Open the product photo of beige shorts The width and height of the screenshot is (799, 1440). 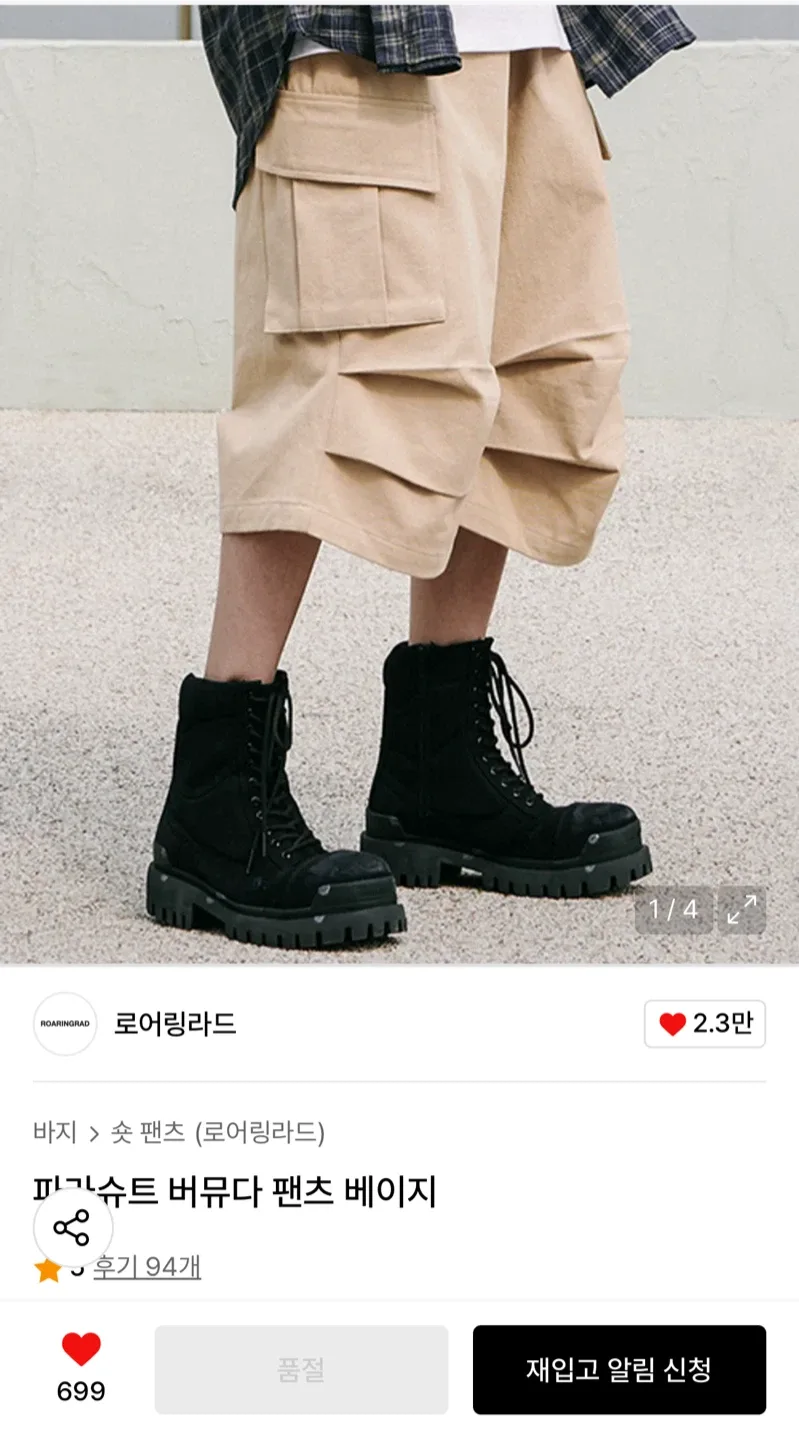click(x=400, y=450)
